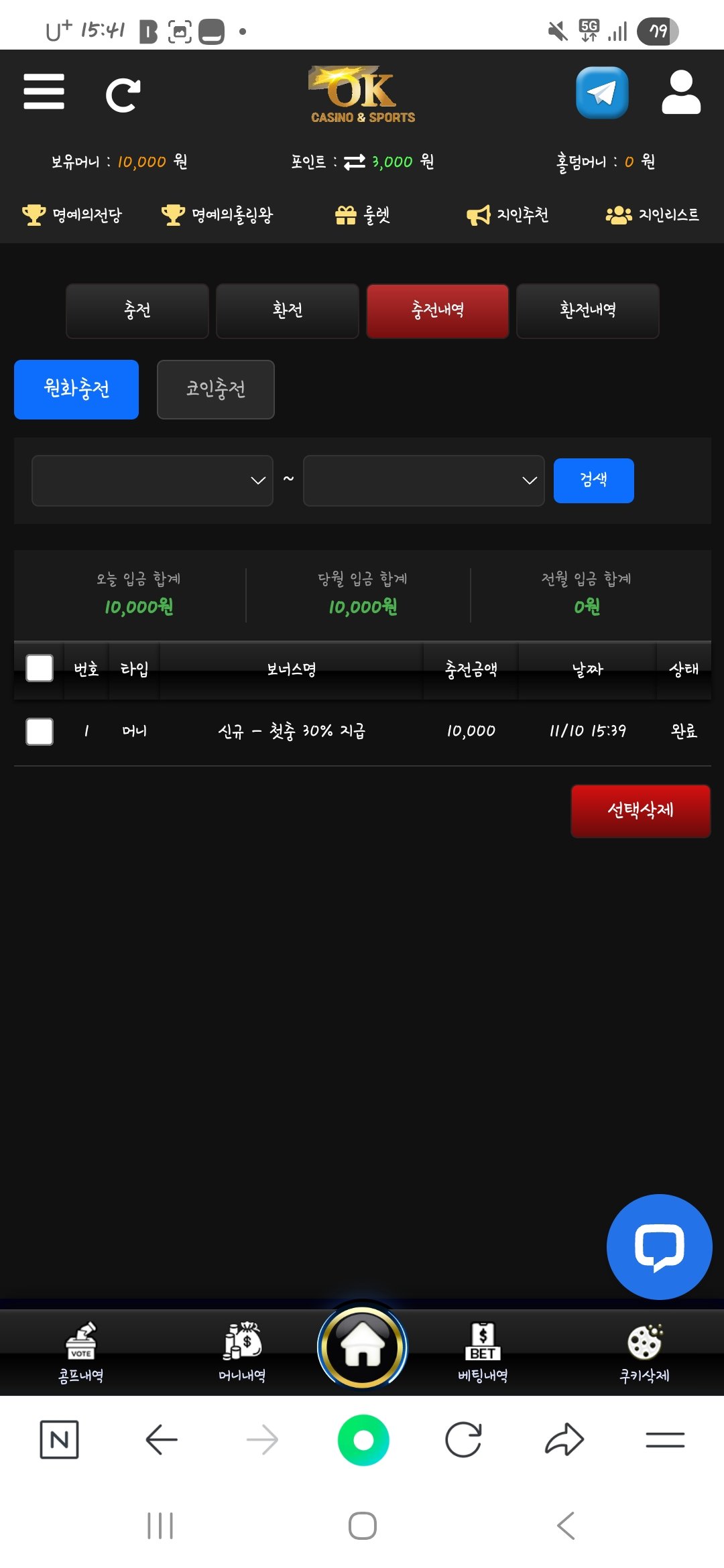The image size is (724, 1568).
Task: Switch to the 환전 tab
Action: [288, 311]
